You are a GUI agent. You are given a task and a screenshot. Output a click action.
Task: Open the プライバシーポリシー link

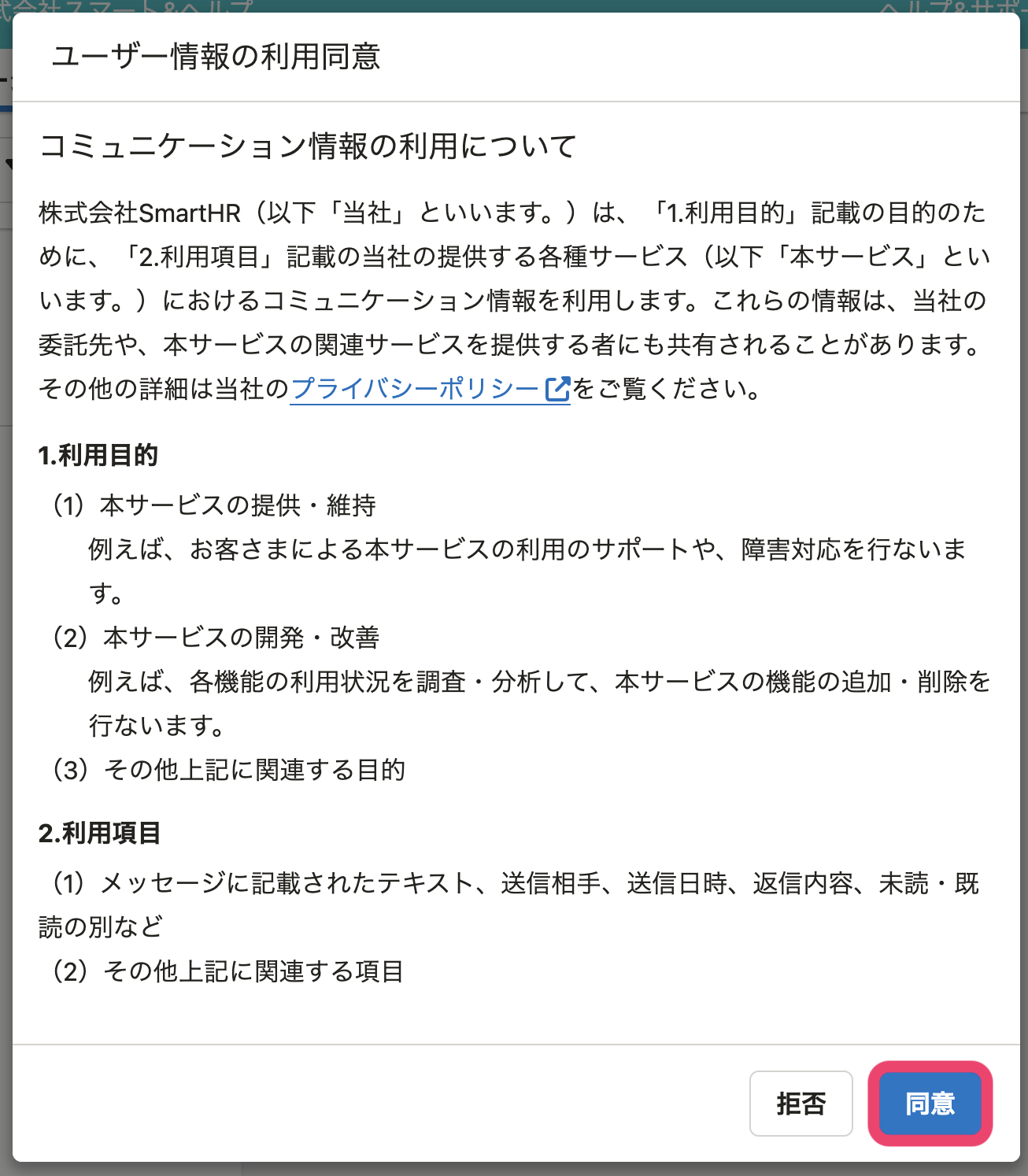click(x=428, y=389)
